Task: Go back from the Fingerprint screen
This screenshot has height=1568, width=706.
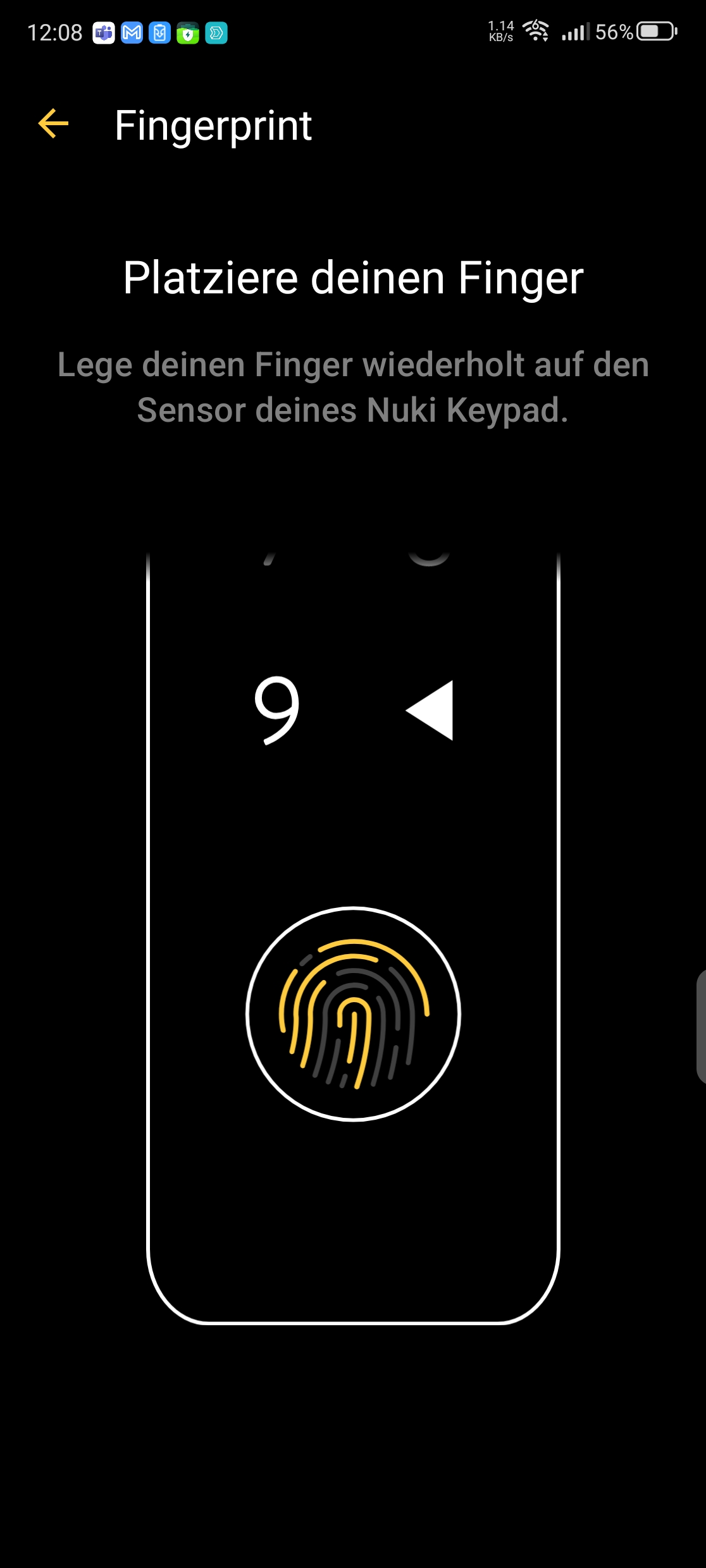Action: pos(54,123)
